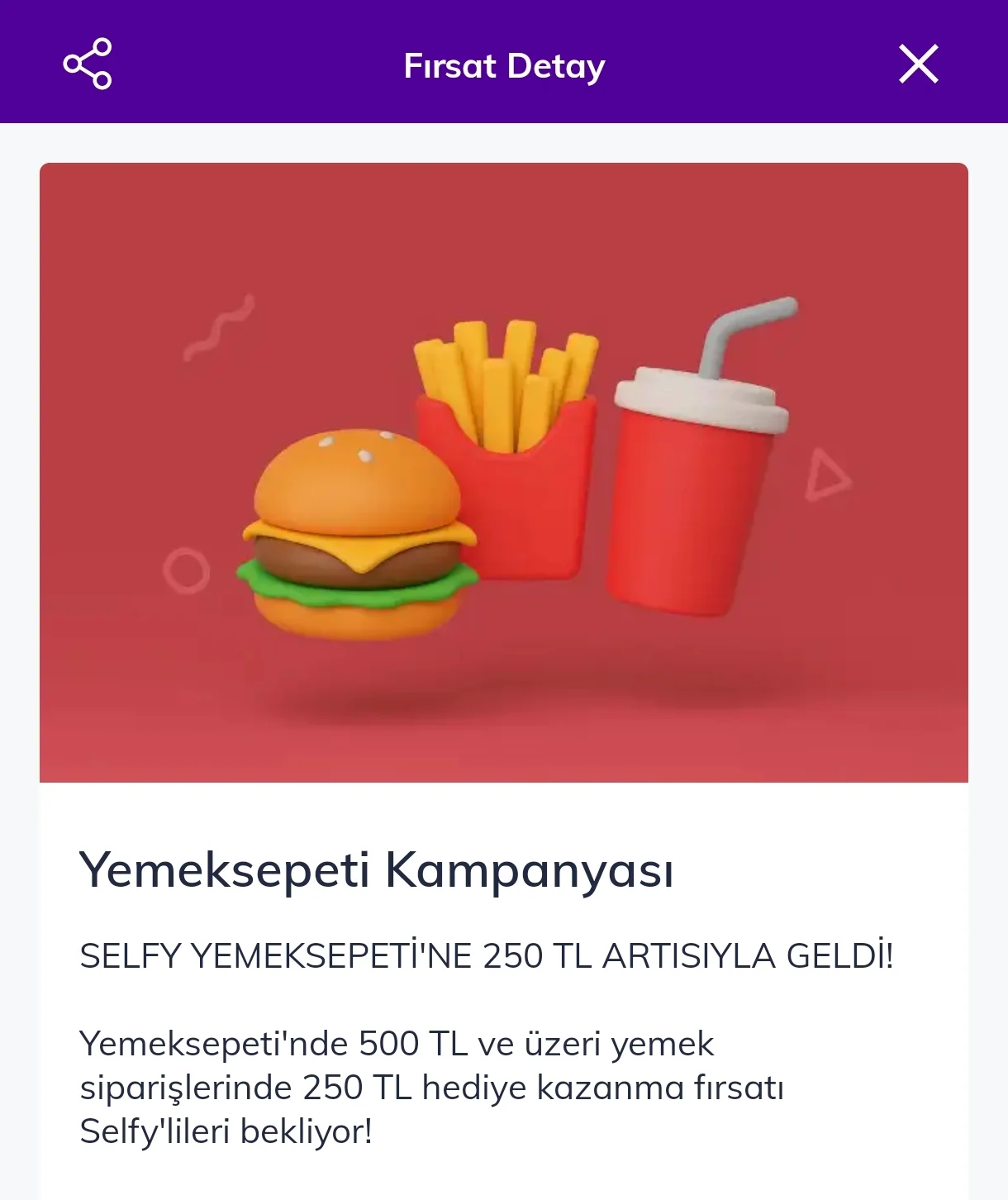Image resolution: width=1008 pixels, height=1200 pixels.
Task: Close the Fırsat Detay screen
Action: coord(918,64)
